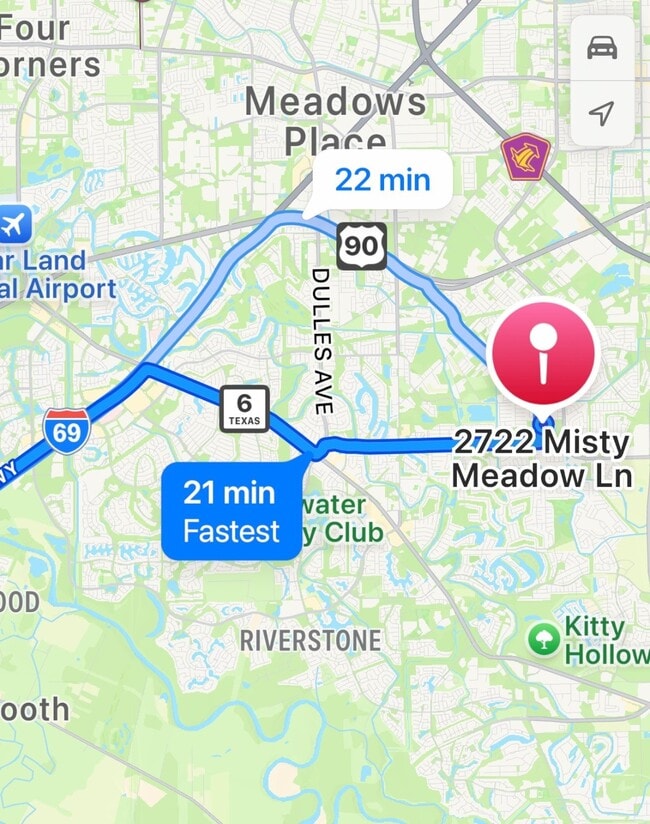
Task: Open the purple place marker
Action: click(x=526, y=157)
